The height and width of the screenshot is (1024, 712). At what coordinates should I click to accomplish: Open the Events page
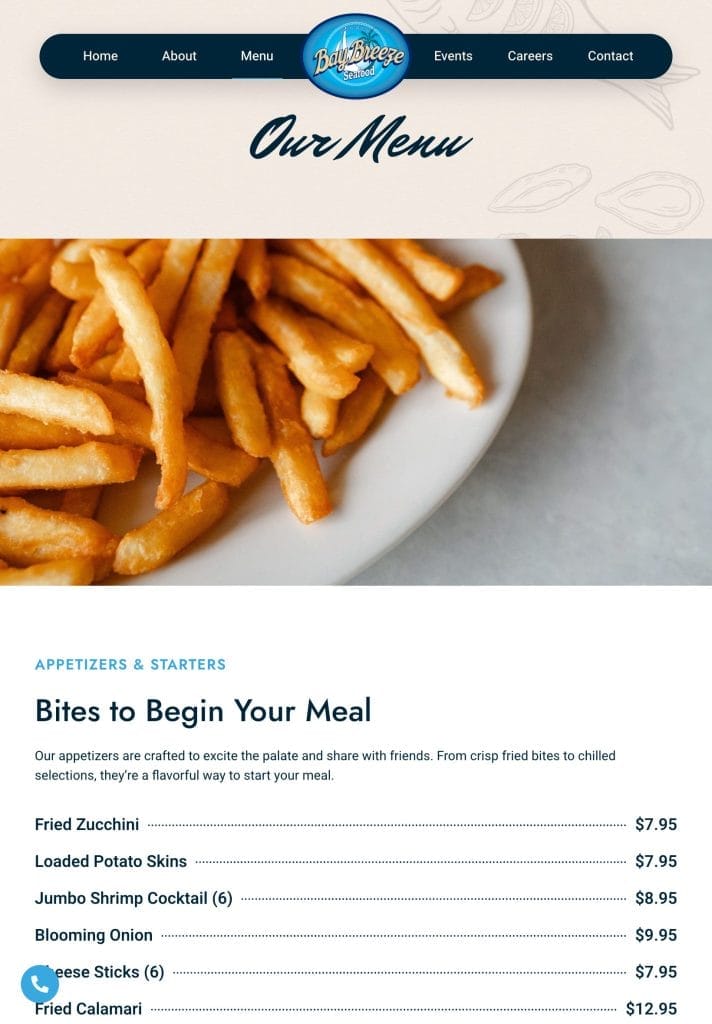coord(453,56)
